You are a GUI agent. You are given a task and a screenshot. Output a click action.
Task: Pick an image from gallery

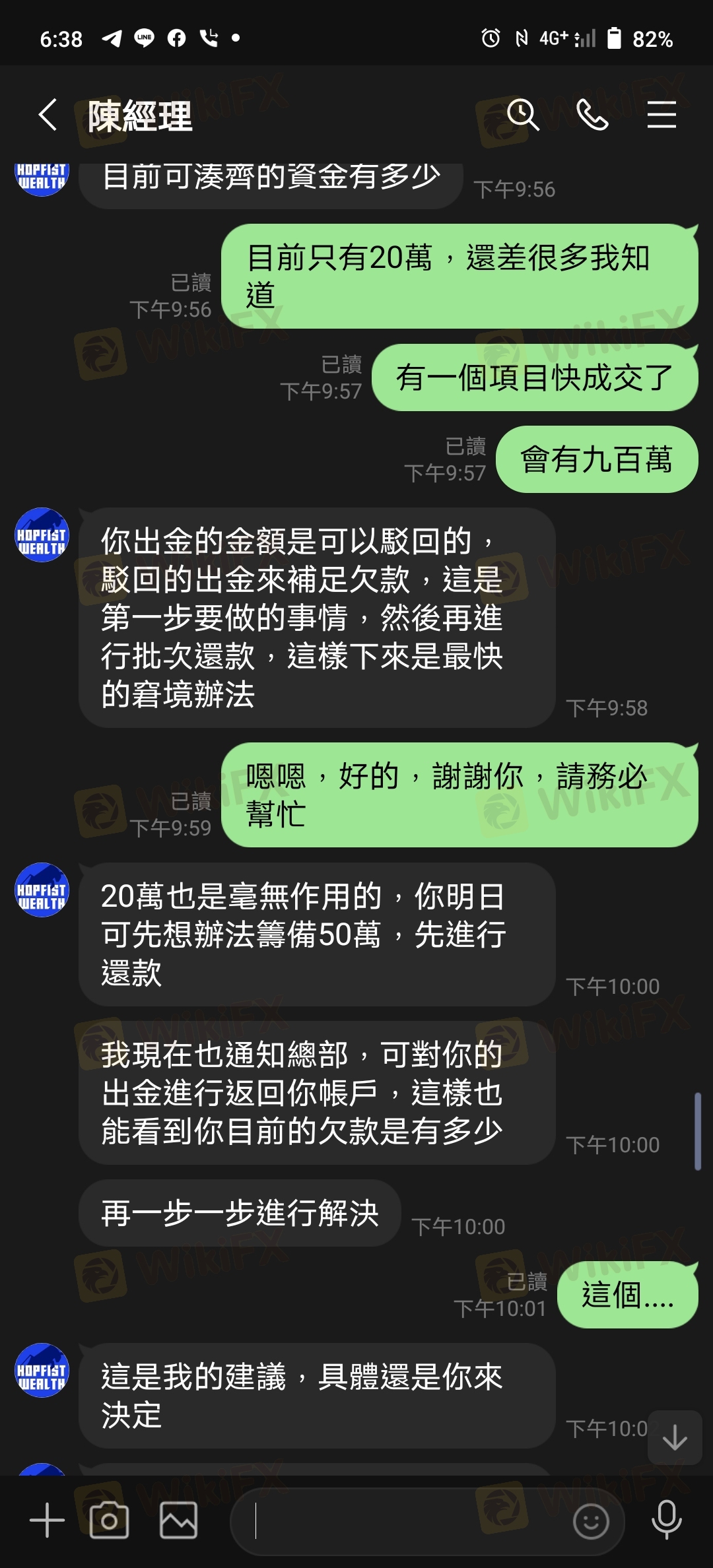click(178, 1520)
